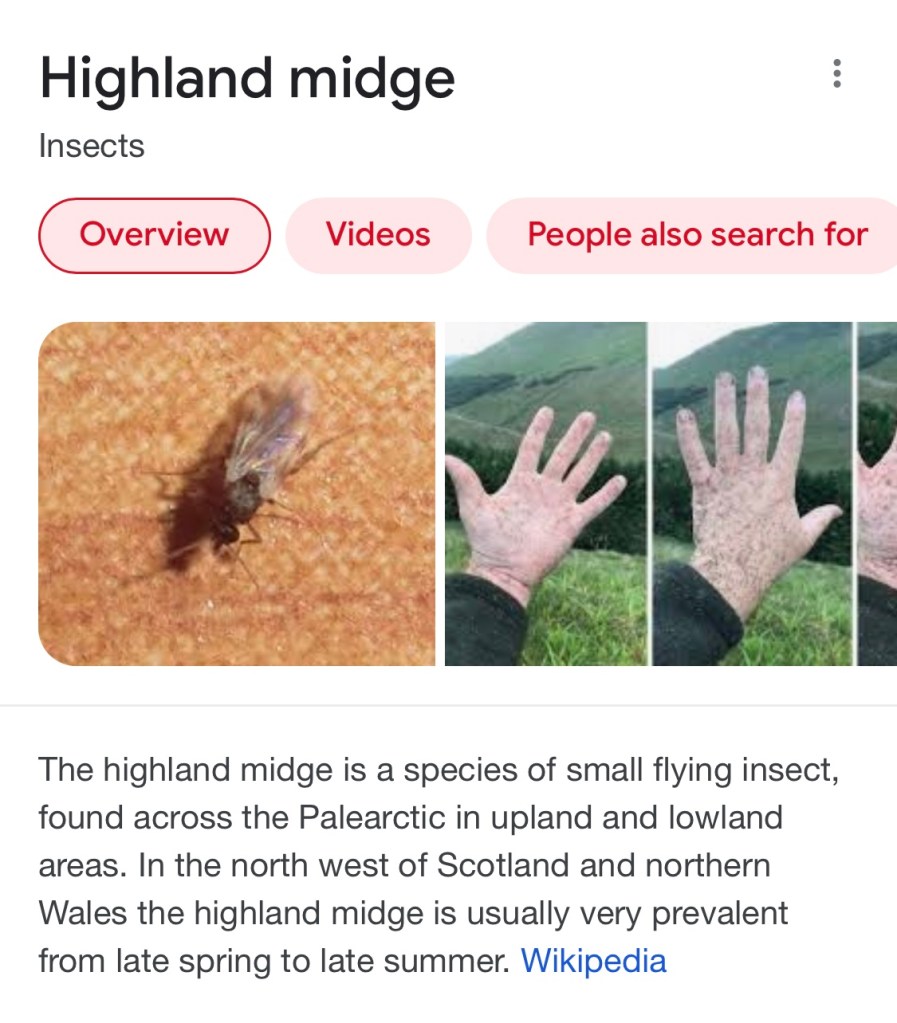Open the Wikipedia source link
Screen dimensions: 897x1023
click(593, 961)
